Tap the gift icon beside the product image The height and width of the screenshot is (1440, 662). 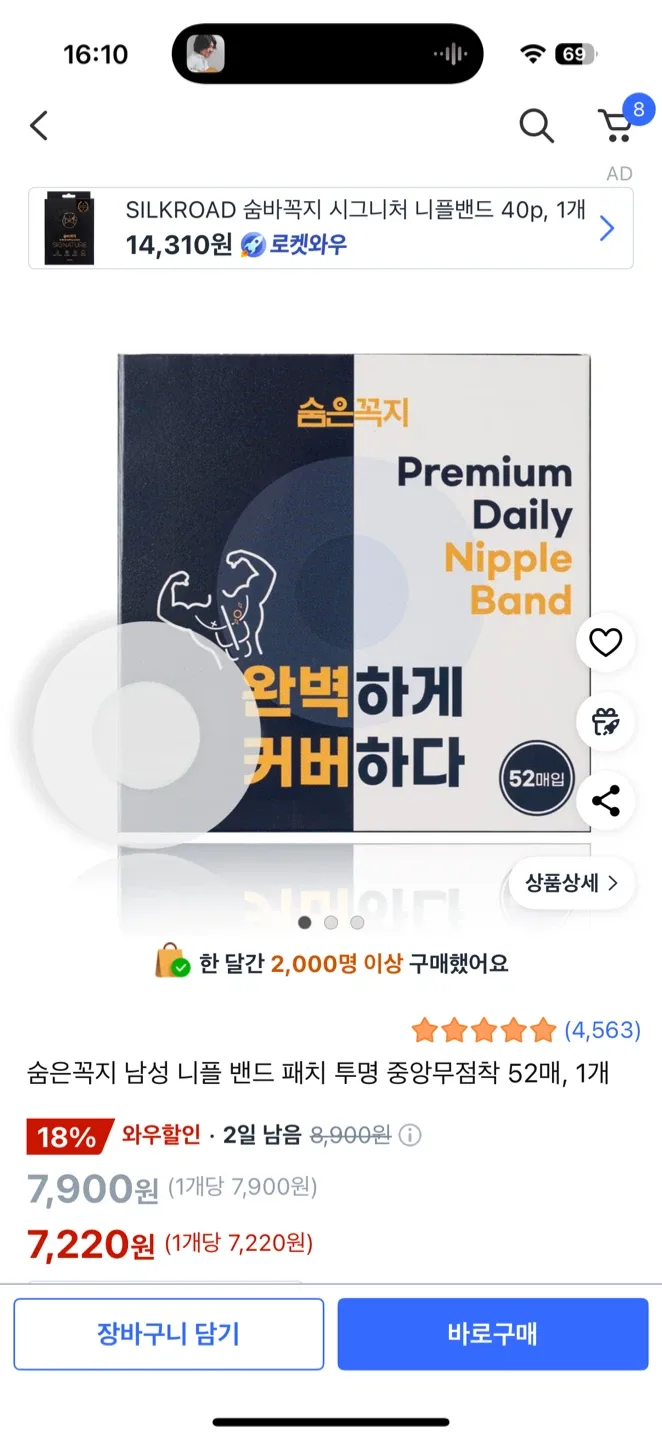point(605,721)
